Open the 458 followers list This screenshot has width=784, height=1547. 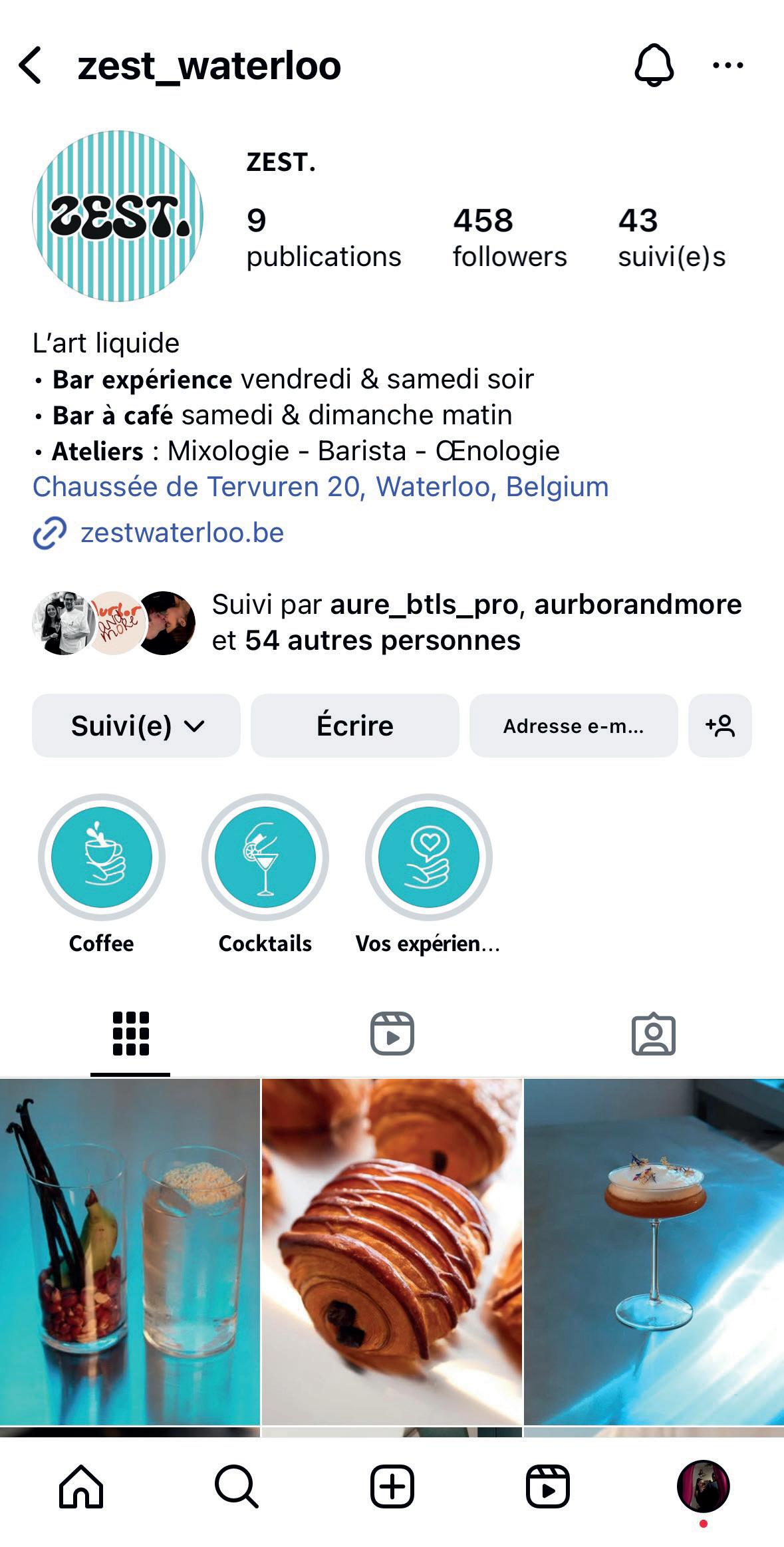coord(509,237)
